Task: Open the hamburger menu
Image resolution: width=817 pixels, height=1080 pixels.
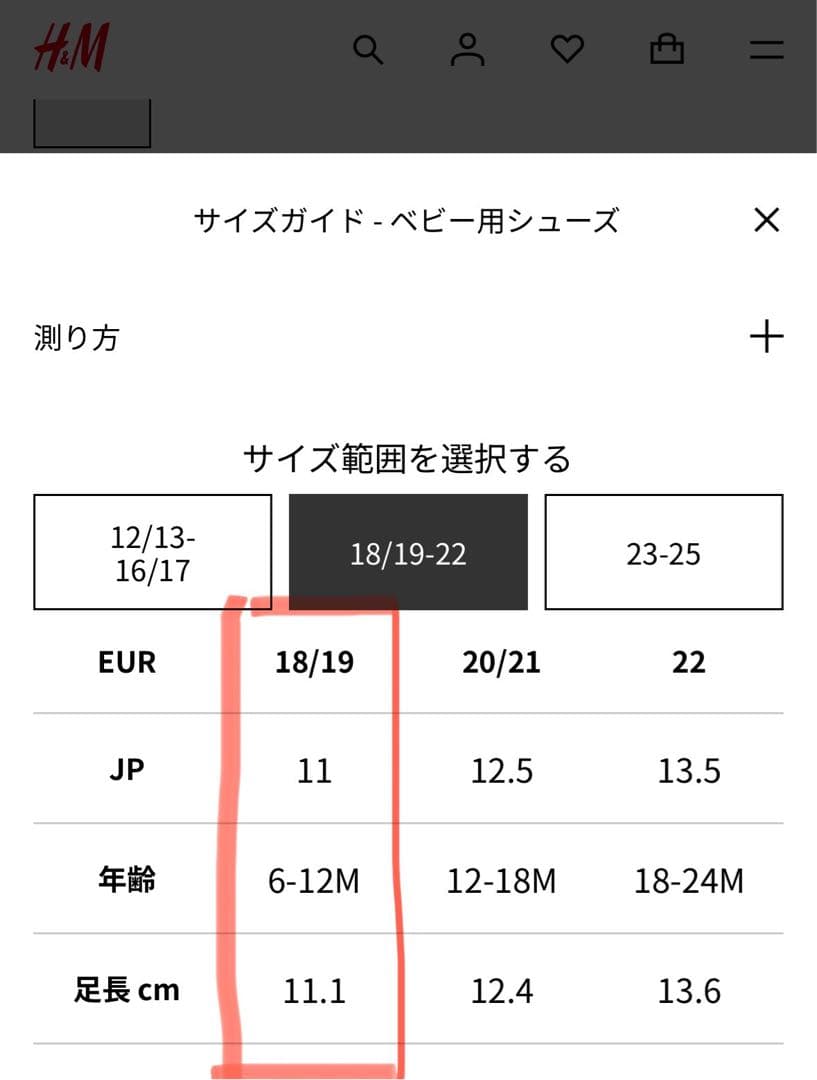Action: pyautogui.click(x=767, y=50)
